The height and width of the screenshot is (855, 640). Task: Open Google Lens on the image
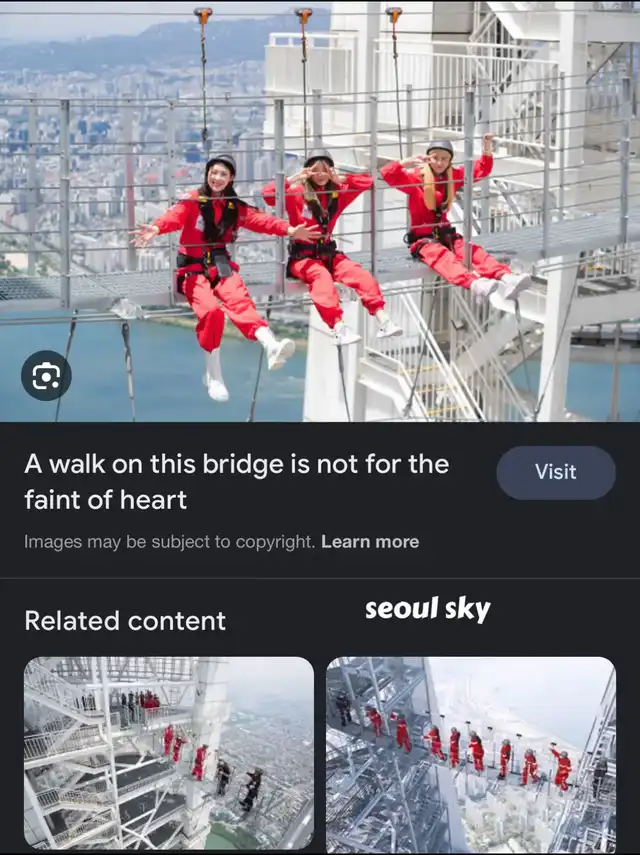[x=46, y=376]
